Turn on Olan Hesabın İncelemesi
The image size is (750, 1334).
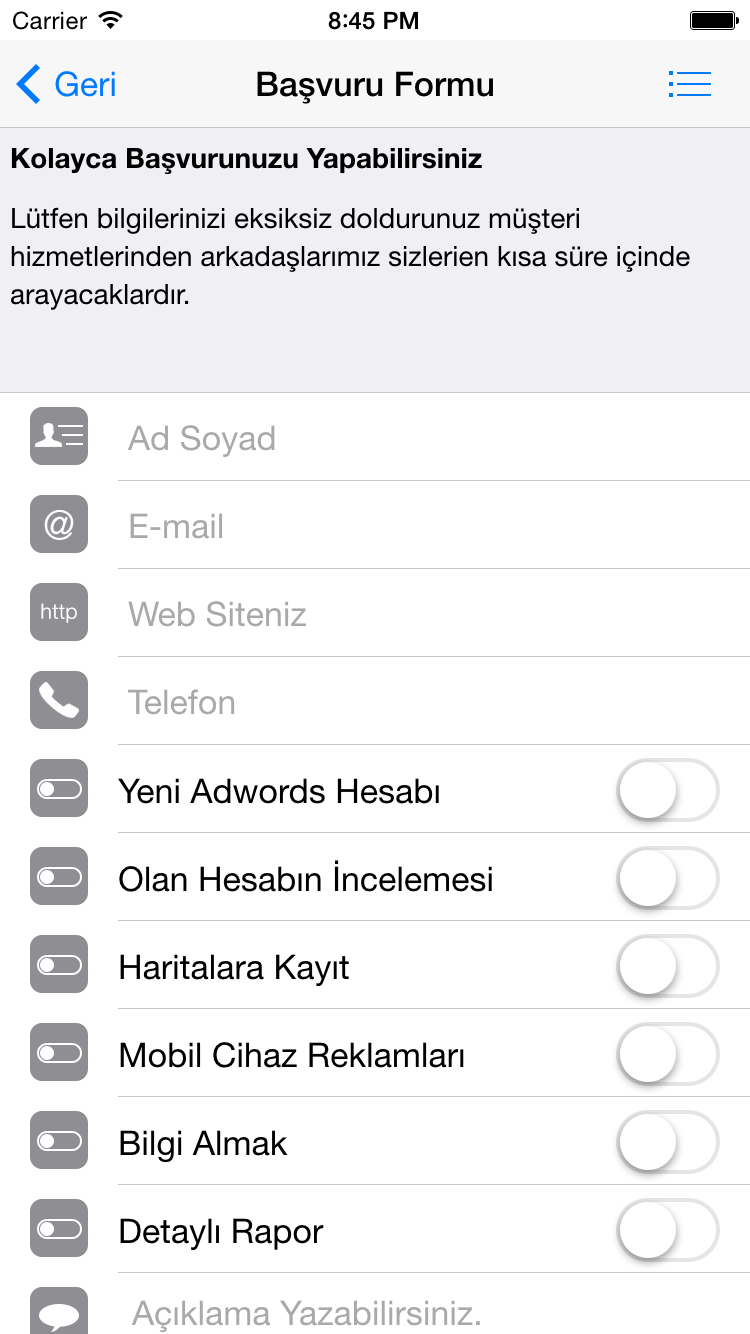667,877
